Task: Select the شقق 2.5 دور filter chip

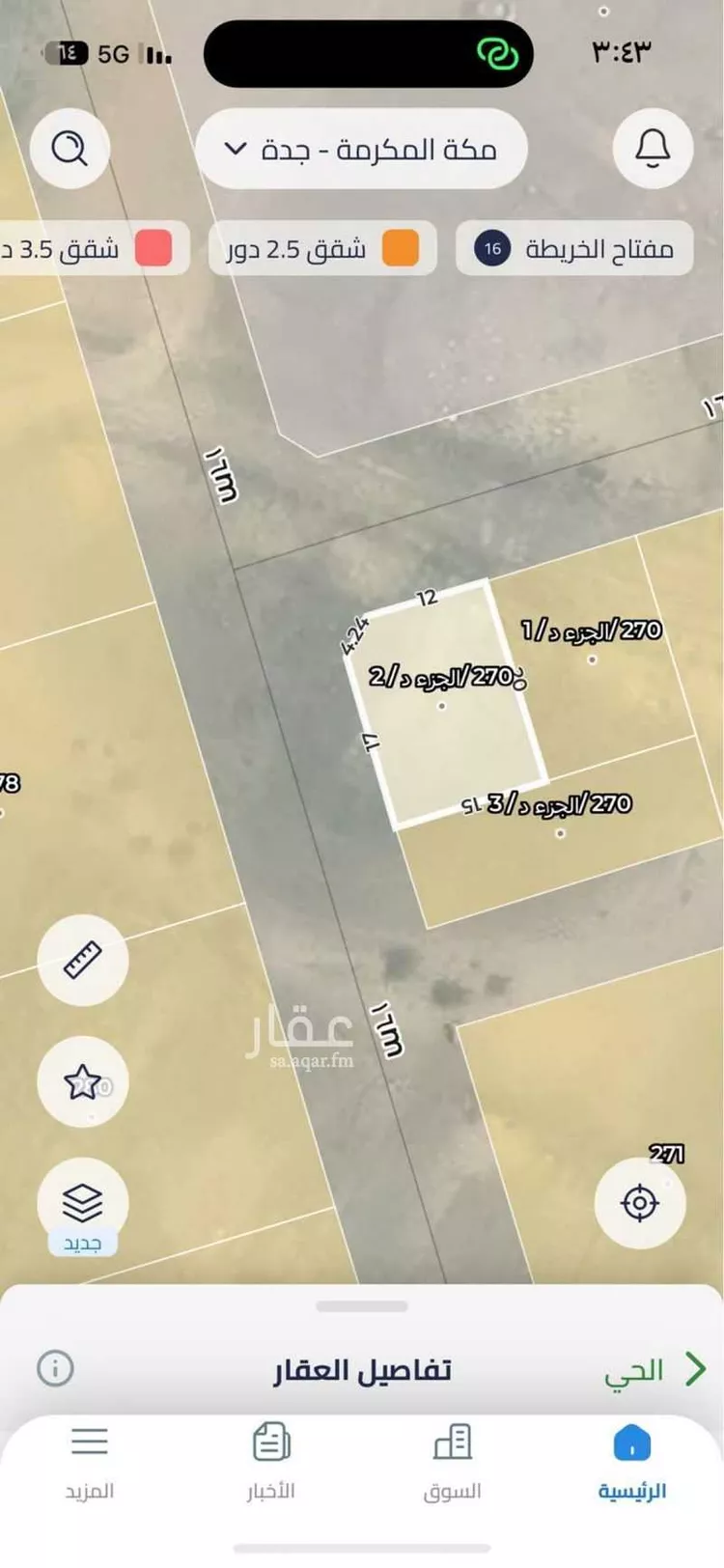Action: pyautogui.click(x=322, y=249)
